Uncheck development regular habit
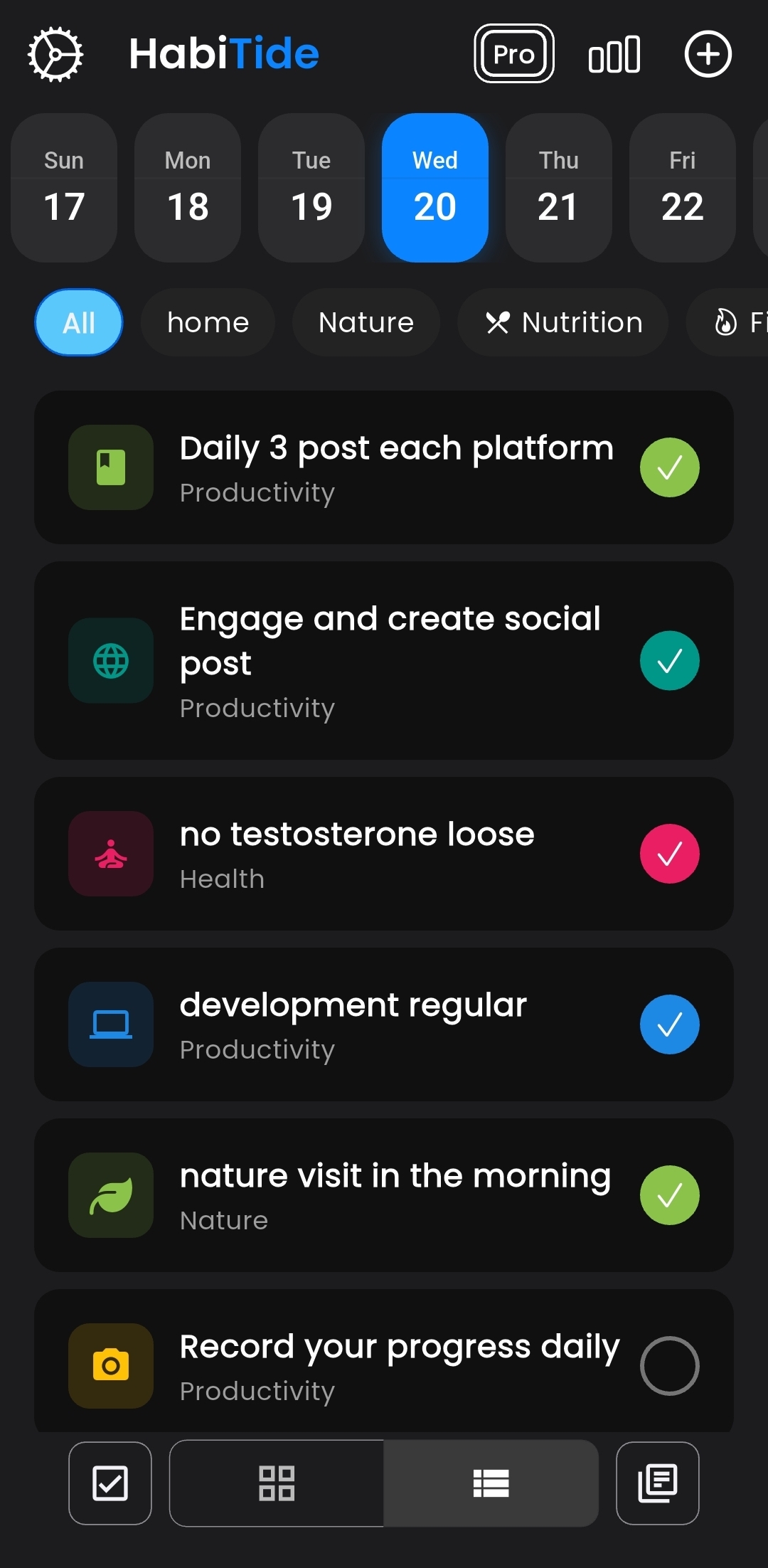Viewport: 768px width, 1568px height. point(669,1024)
